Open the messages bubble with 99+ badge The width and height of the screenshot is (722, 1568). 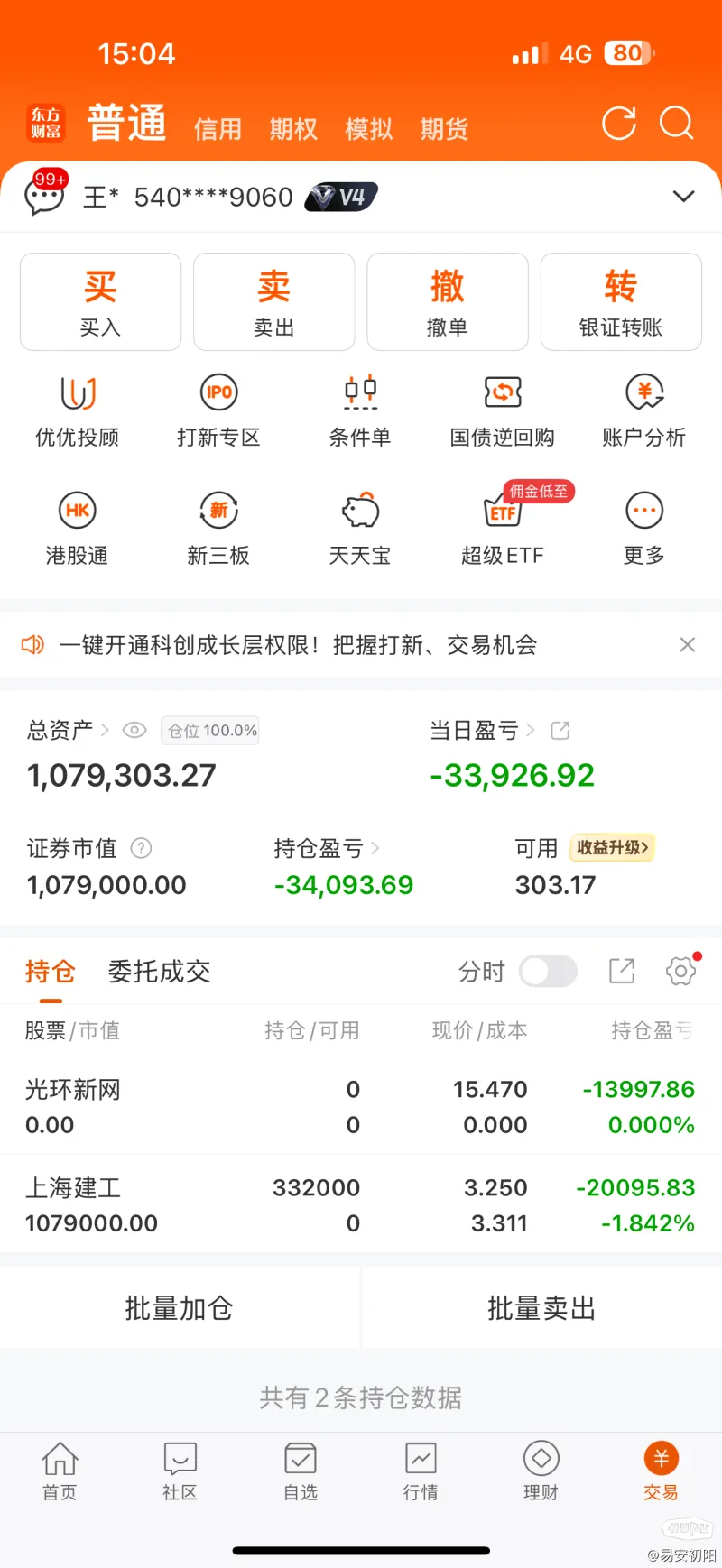coord(45,194)
